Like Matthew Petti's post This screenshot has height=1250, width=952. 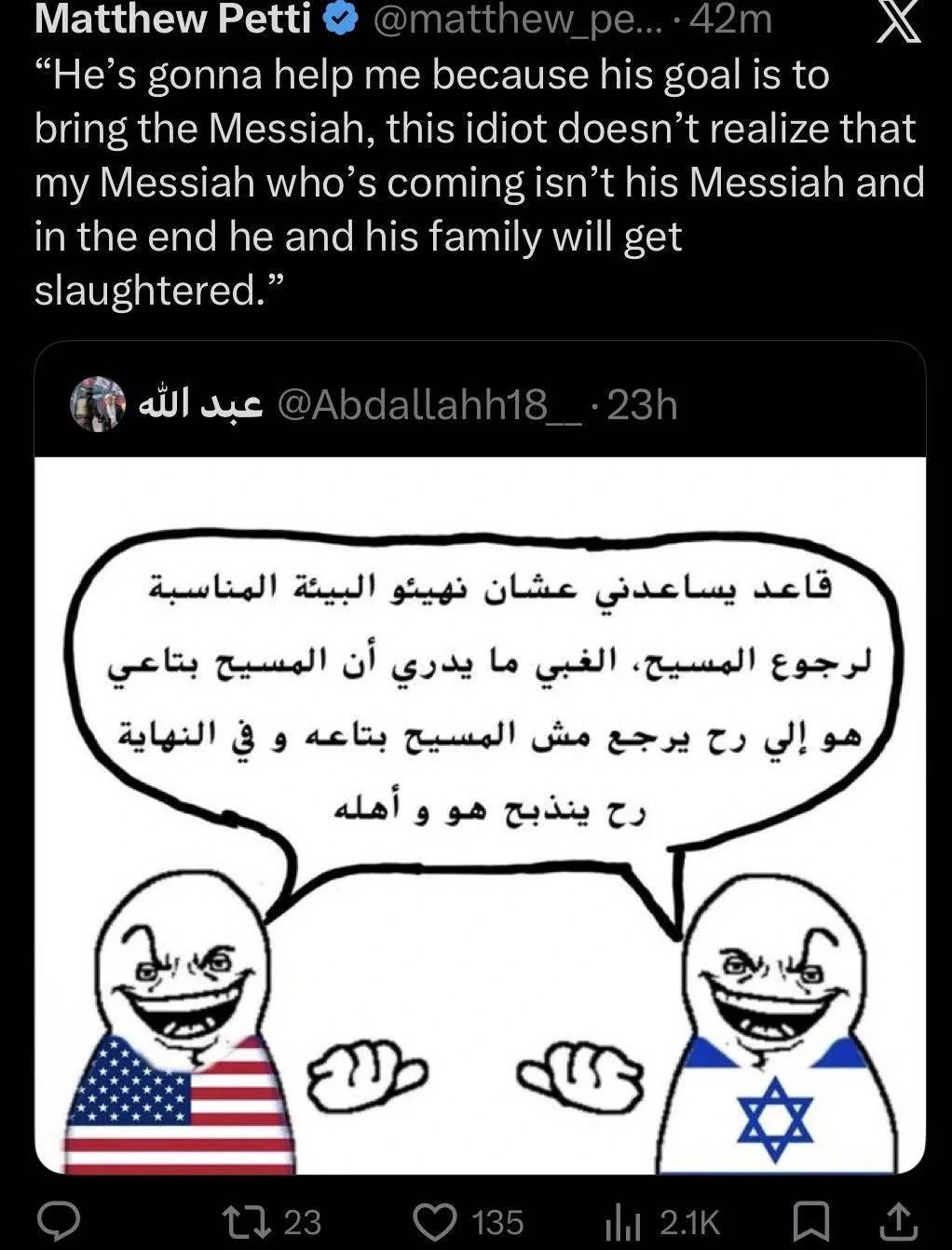pyautogui.click(x=434, y=1220)
